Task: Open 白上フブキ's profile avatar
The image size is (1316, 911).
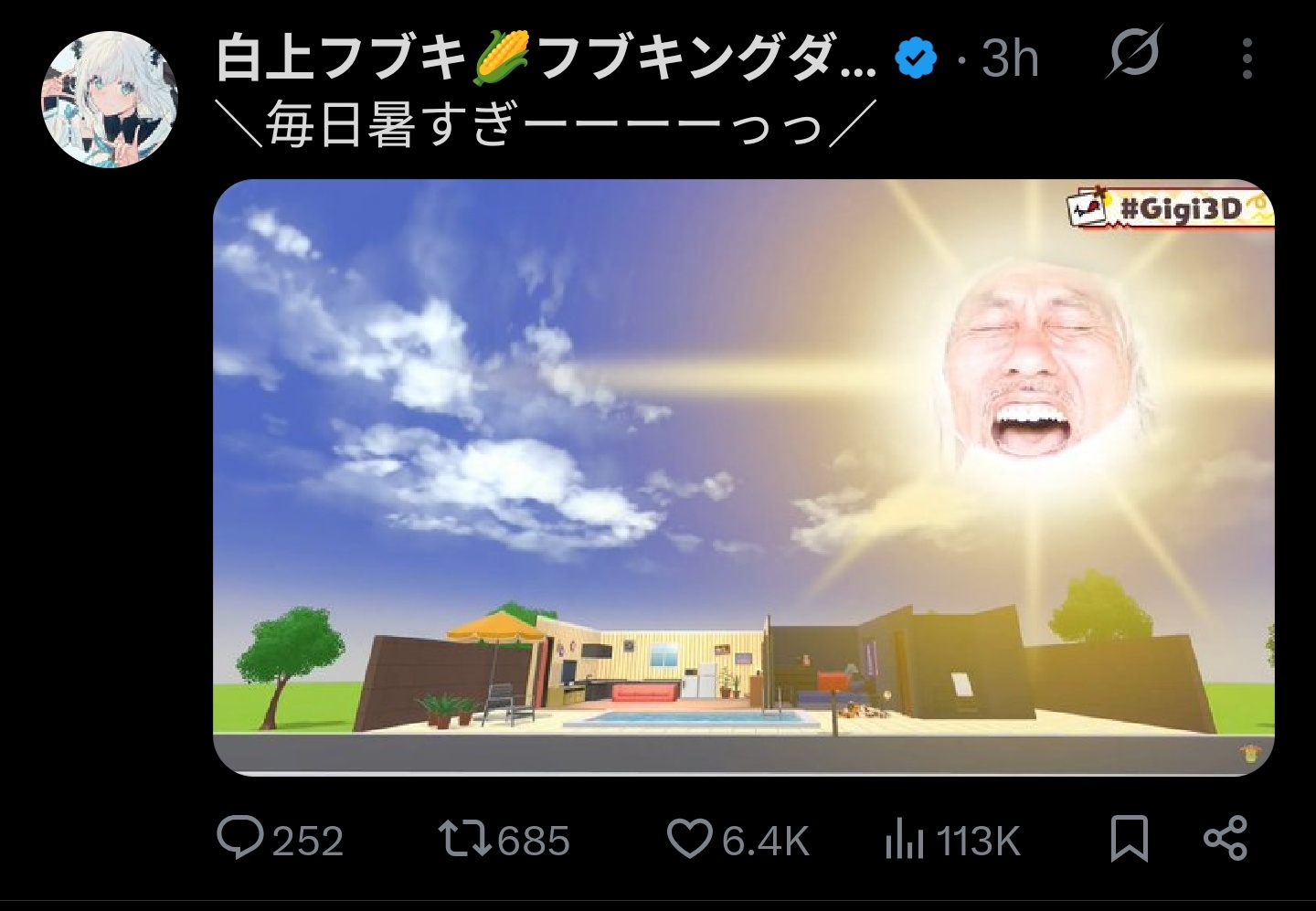Action: click(110, 100)
